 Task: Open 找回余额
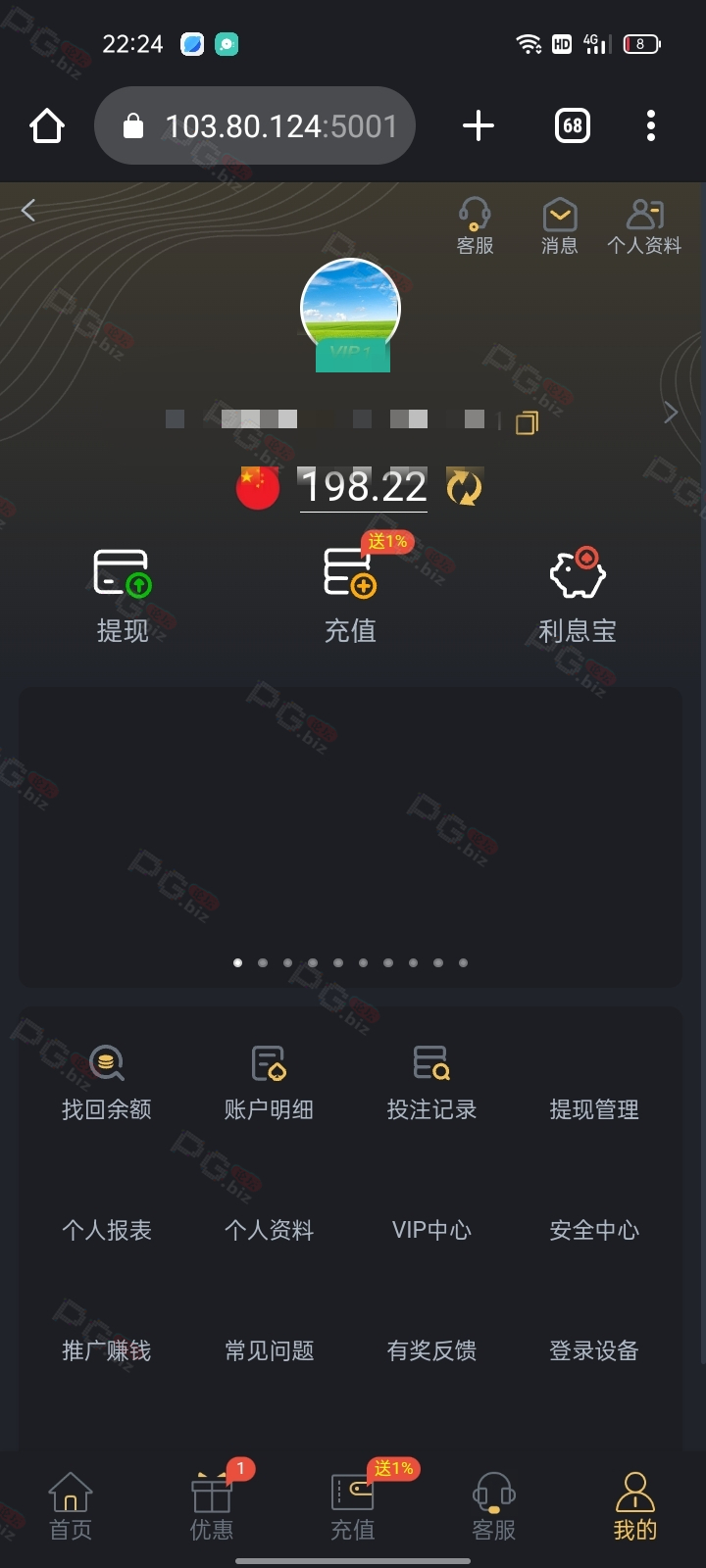107,1084
